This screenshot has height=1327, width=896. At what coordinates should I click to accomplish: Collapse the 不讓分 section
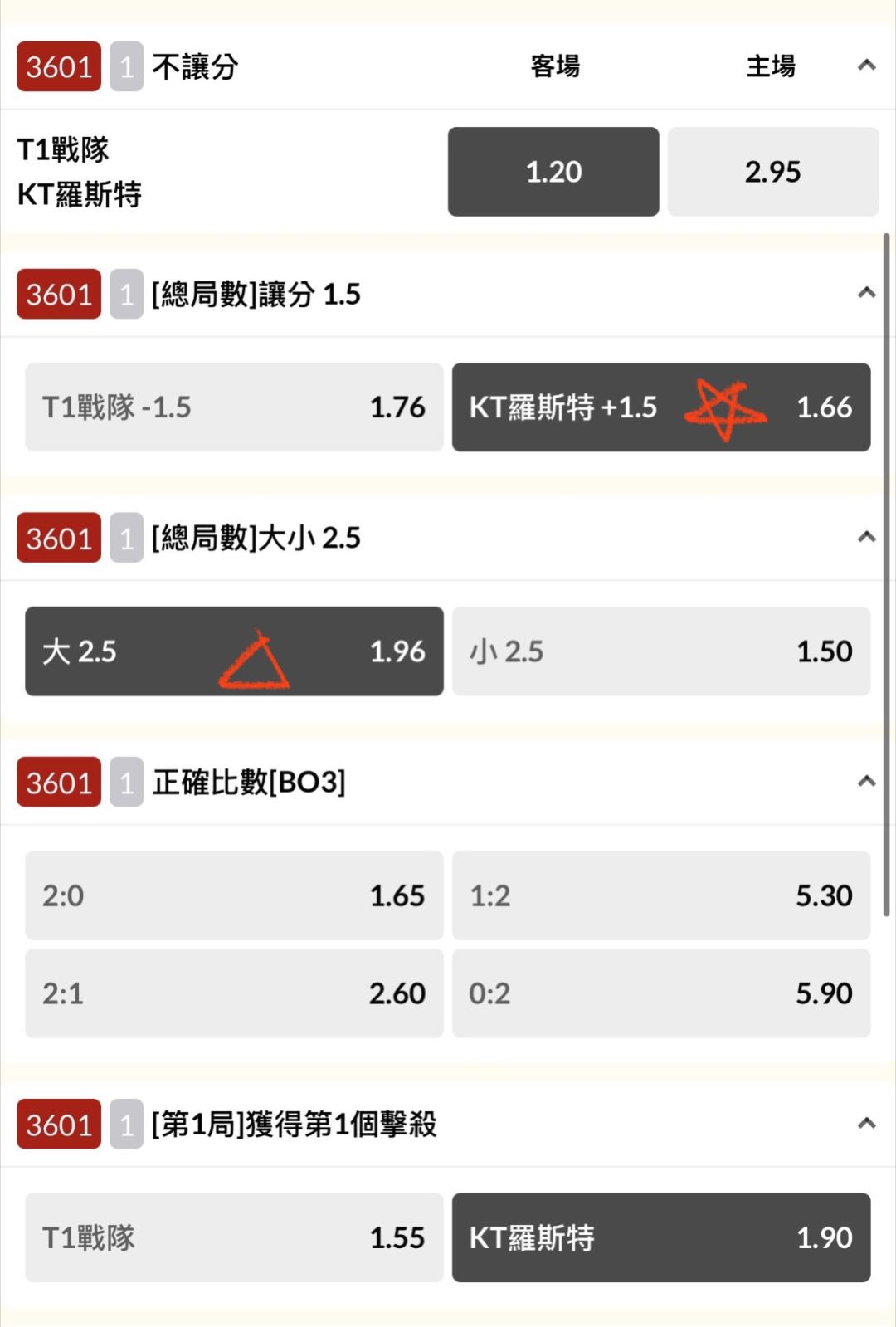point(866,65)
